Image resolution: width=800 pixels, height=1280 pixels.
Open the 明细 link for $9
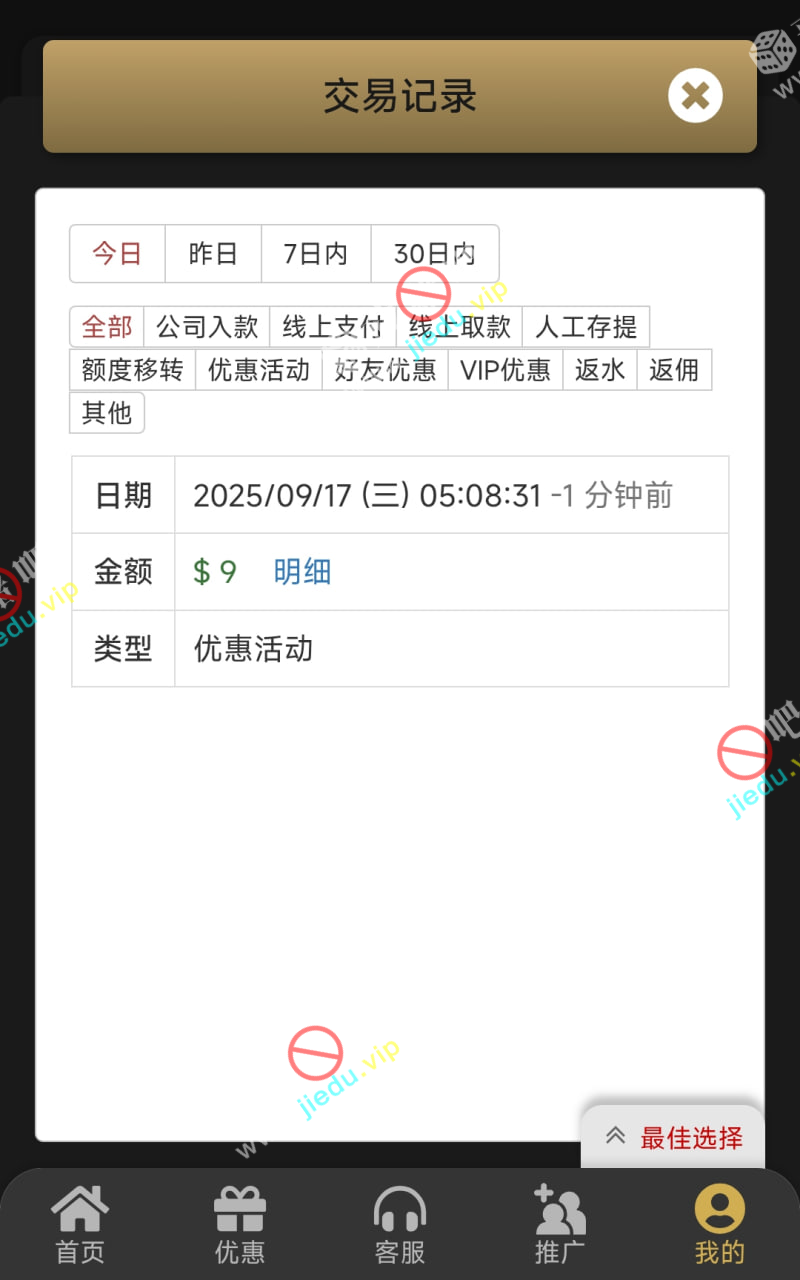302,572
